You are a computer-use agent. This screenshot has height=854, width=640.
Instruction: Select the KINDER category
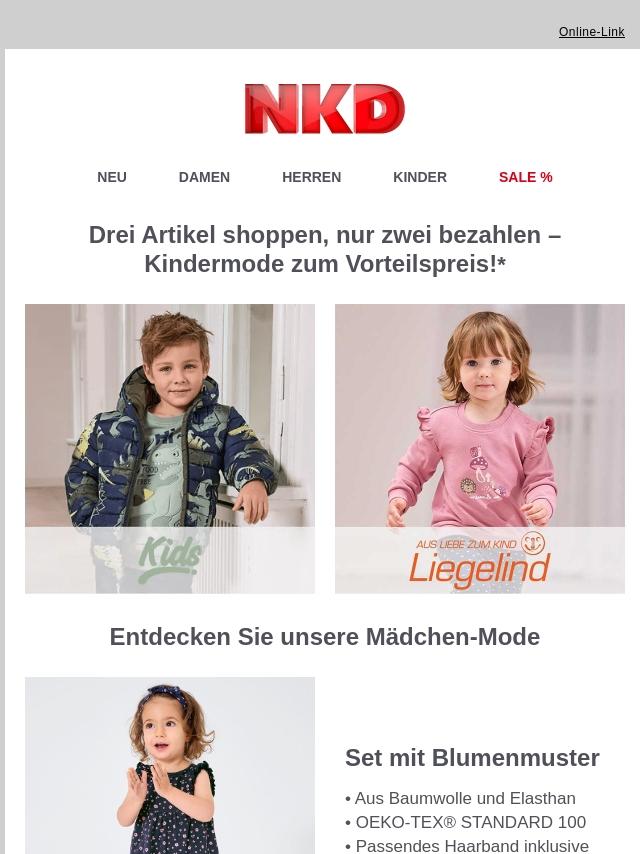pos(420,177)
